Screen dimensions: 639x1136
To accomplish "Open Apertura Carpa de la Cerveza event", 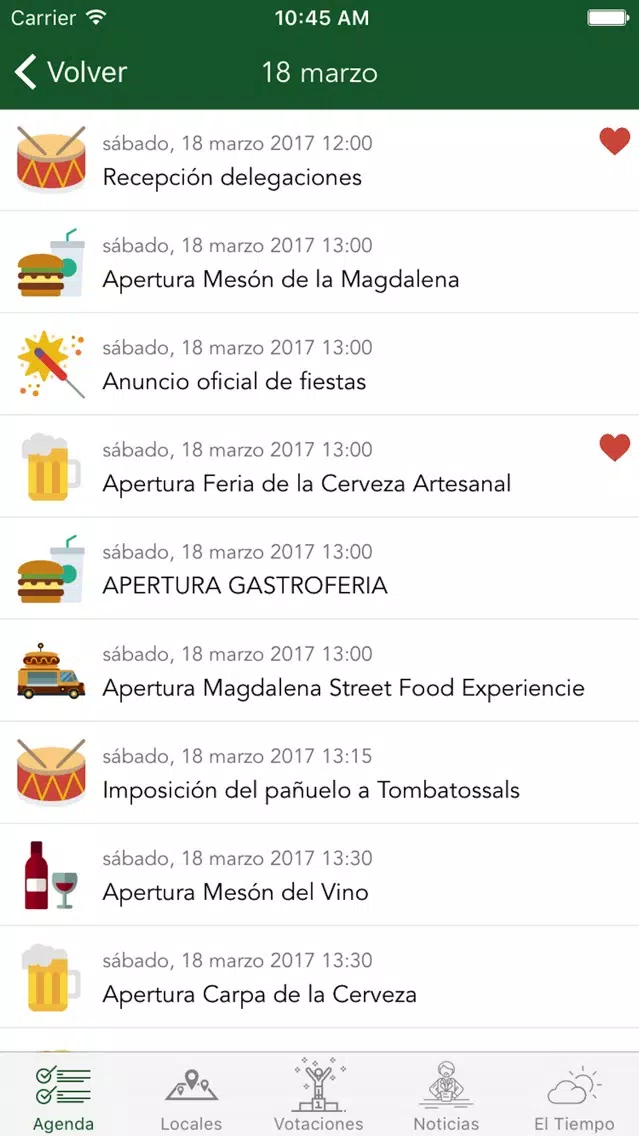I will (320, 977).
